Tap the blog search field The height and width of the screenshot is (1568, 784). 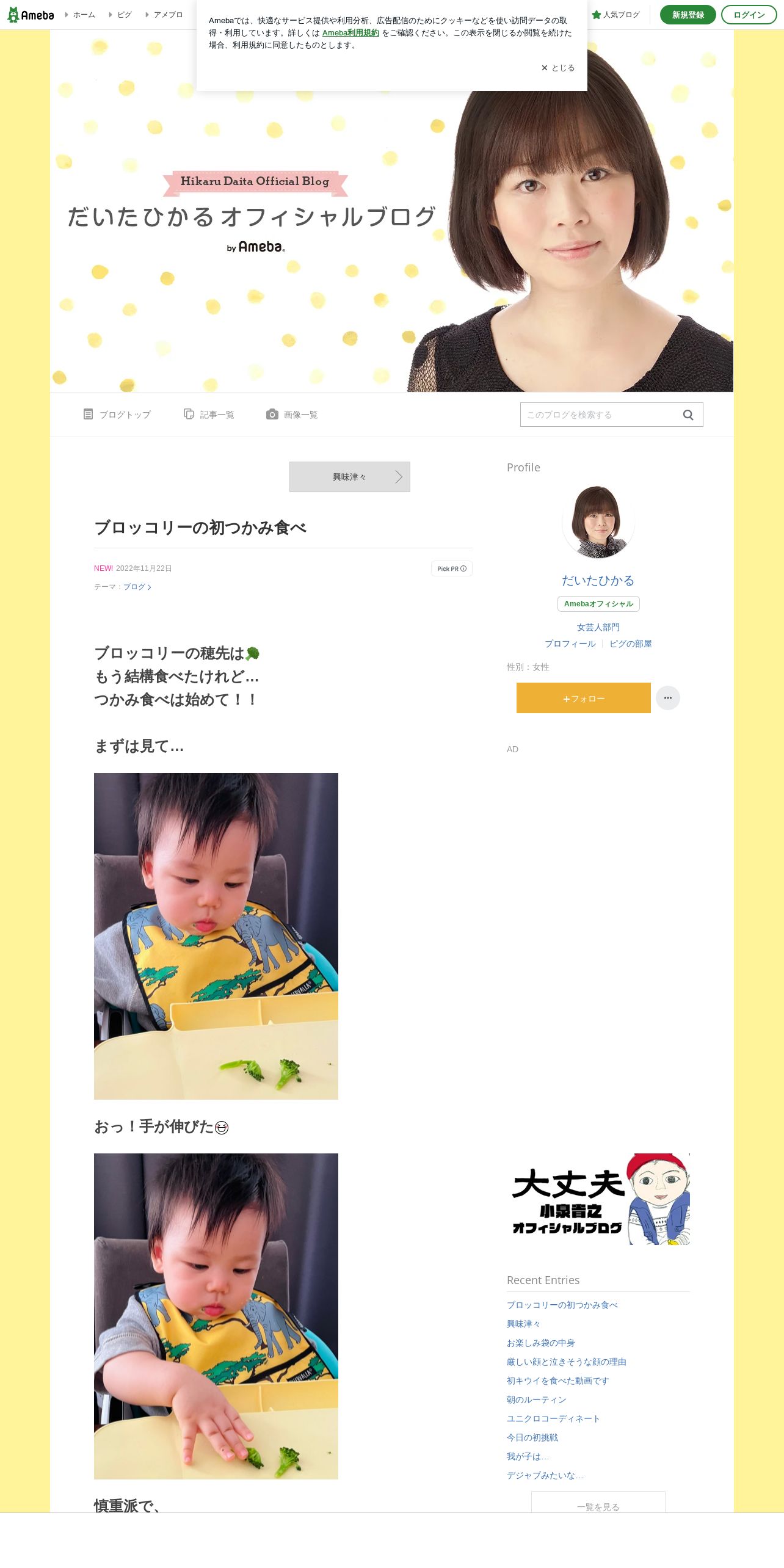pos(600,415)
